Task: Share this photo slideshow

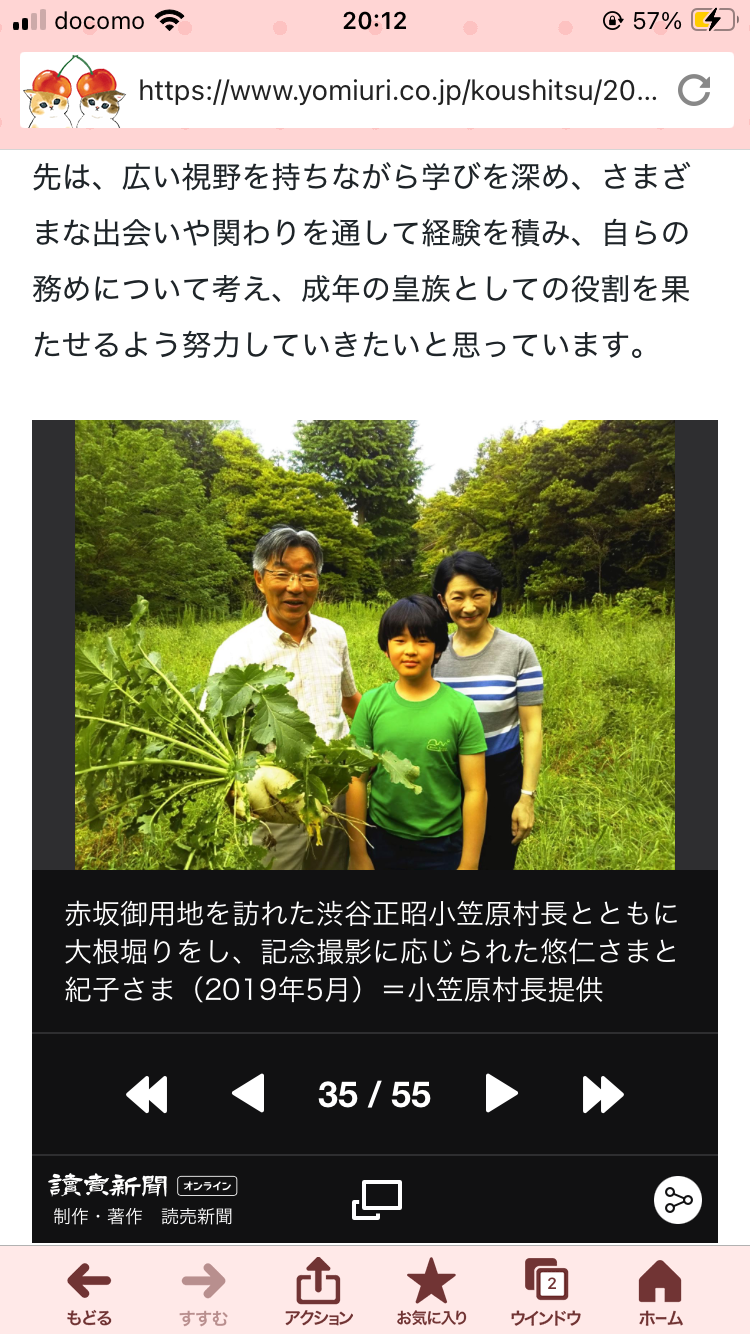Action: [x=678, y=1200]
